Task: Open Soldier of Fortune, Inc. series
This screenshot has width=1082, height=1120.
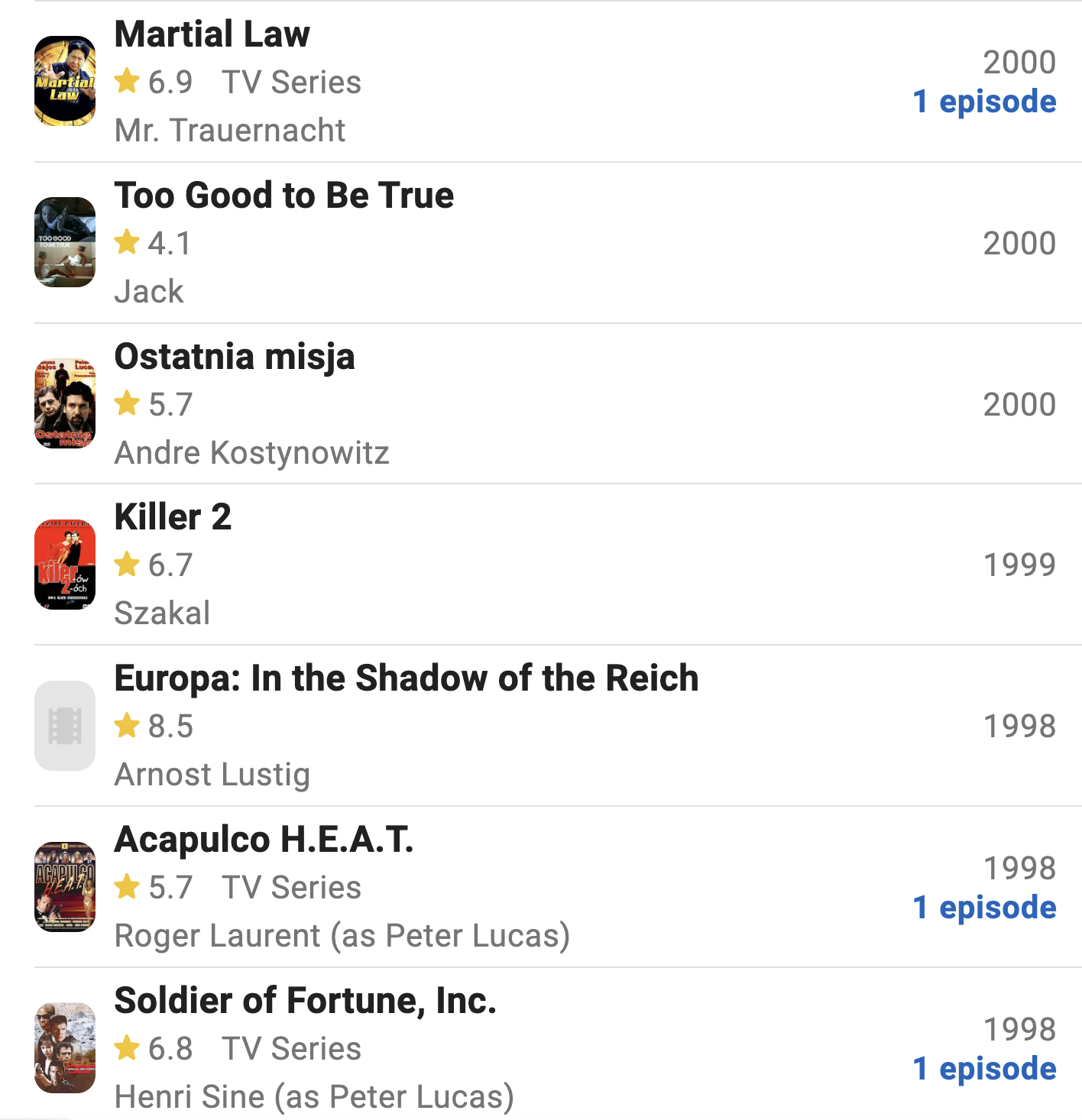Action: point(305,1001)
